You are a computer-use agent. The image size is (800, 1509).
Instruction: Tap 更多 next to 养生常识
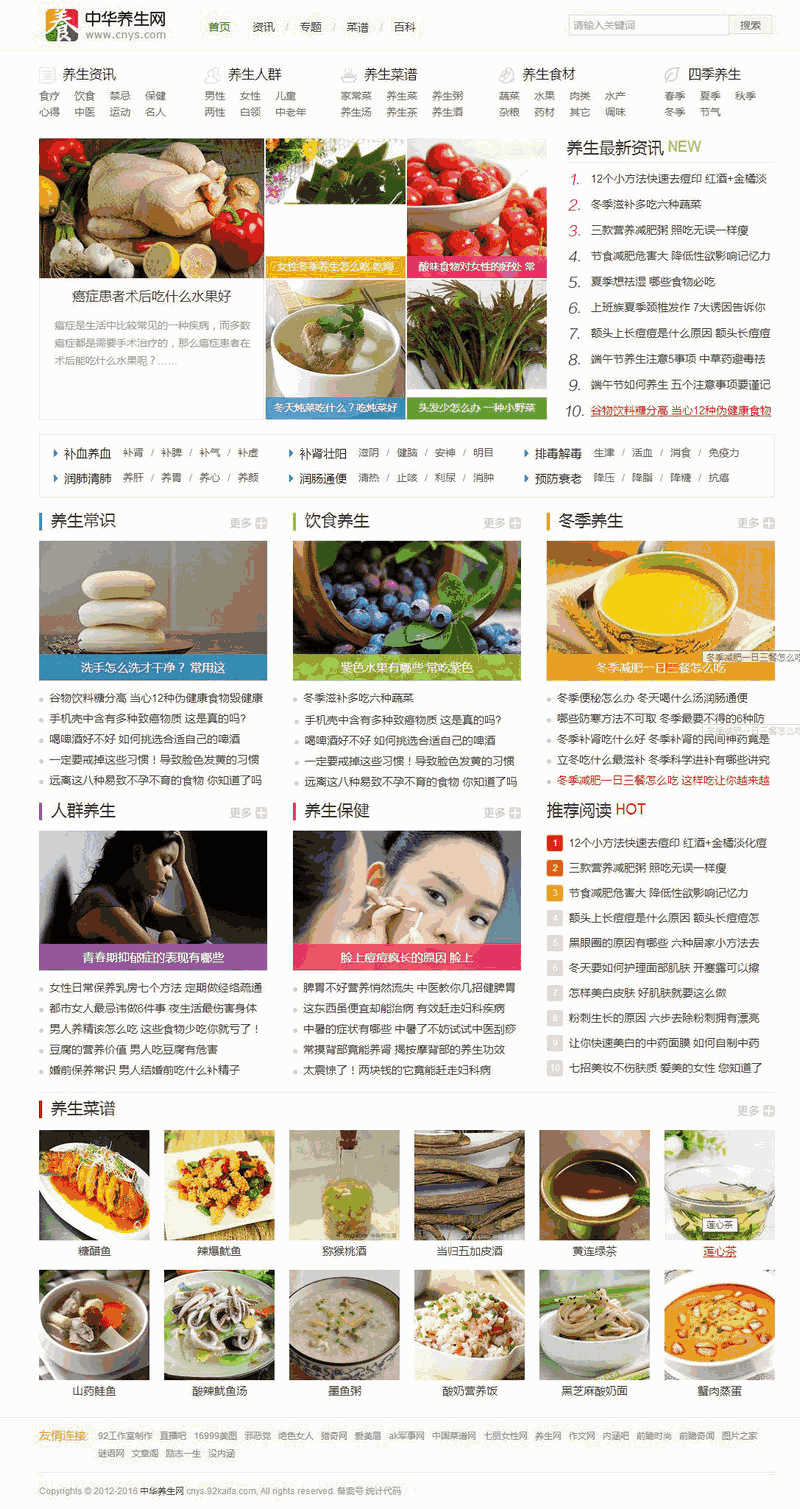coord(248,523)
